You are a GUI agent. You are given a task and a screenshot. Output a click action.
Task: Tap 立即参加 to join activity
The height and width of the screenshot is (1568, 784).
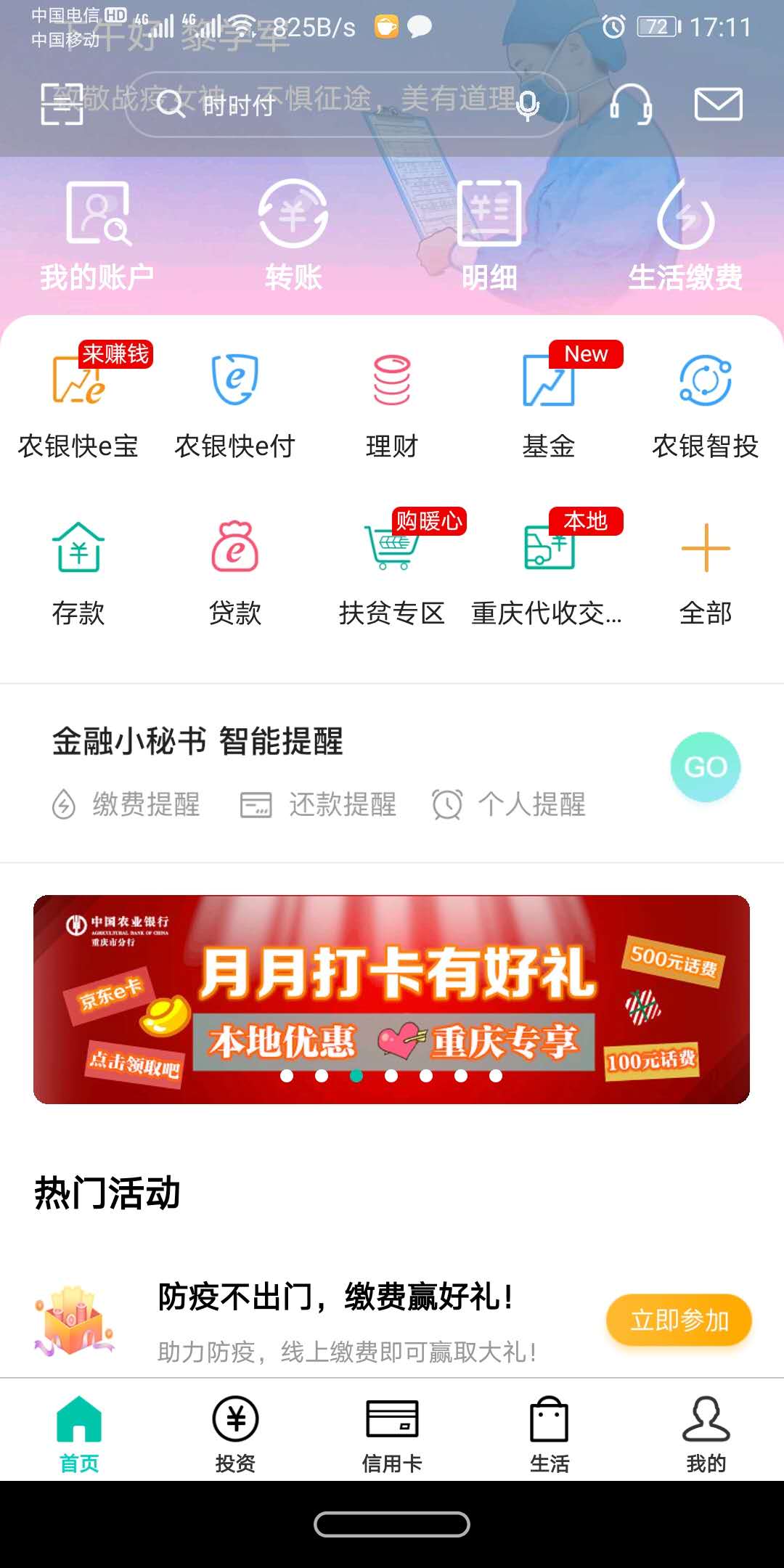[679, 1320]
